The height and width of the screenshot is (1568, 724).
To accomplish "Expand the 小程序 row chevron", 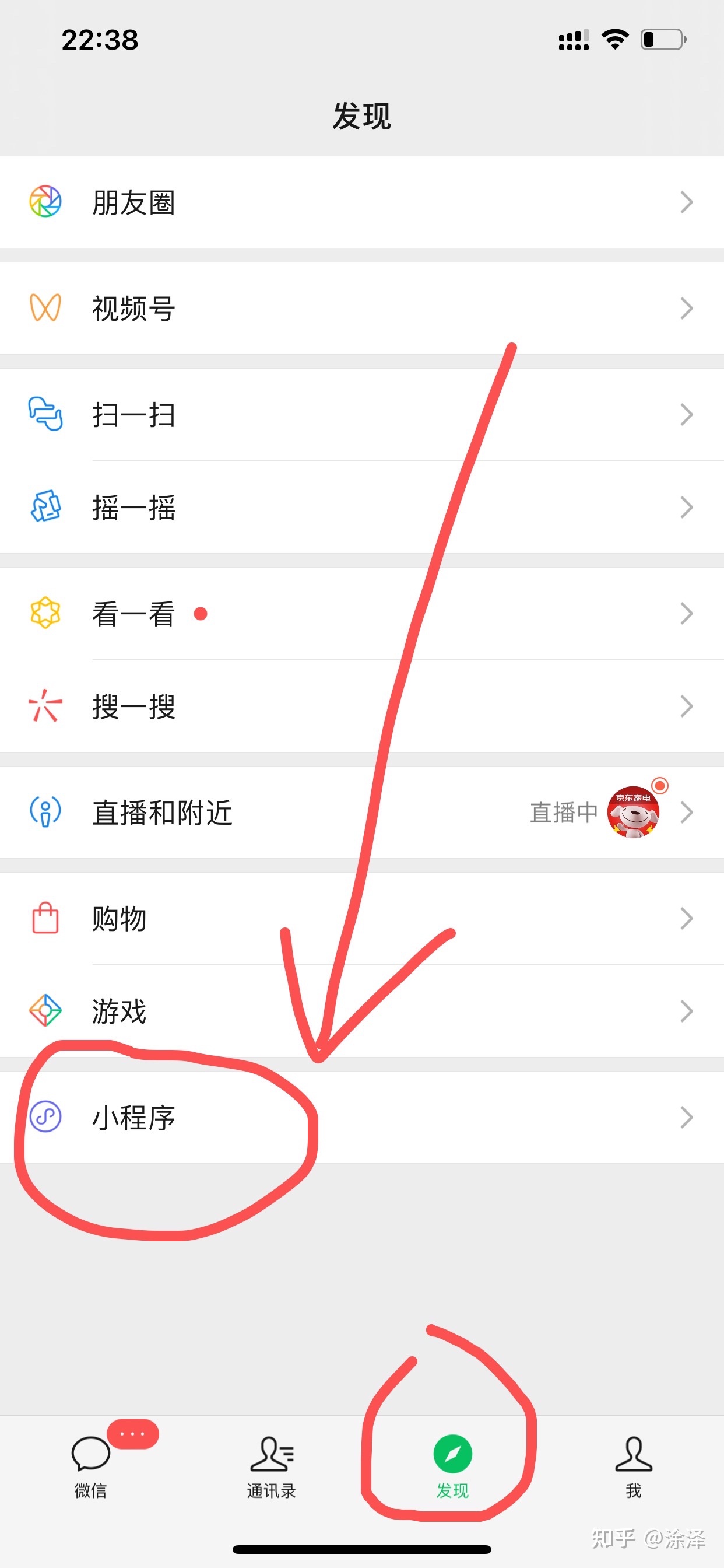I will tap(687, 1118).
